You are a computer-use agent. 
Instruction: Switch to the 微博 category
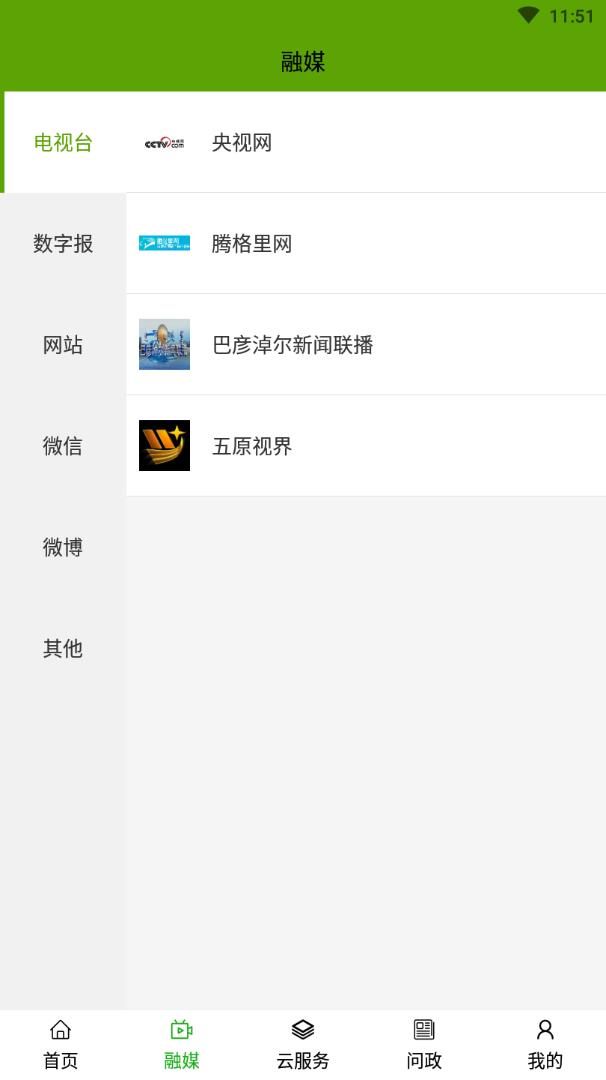(x=63, y=547)
